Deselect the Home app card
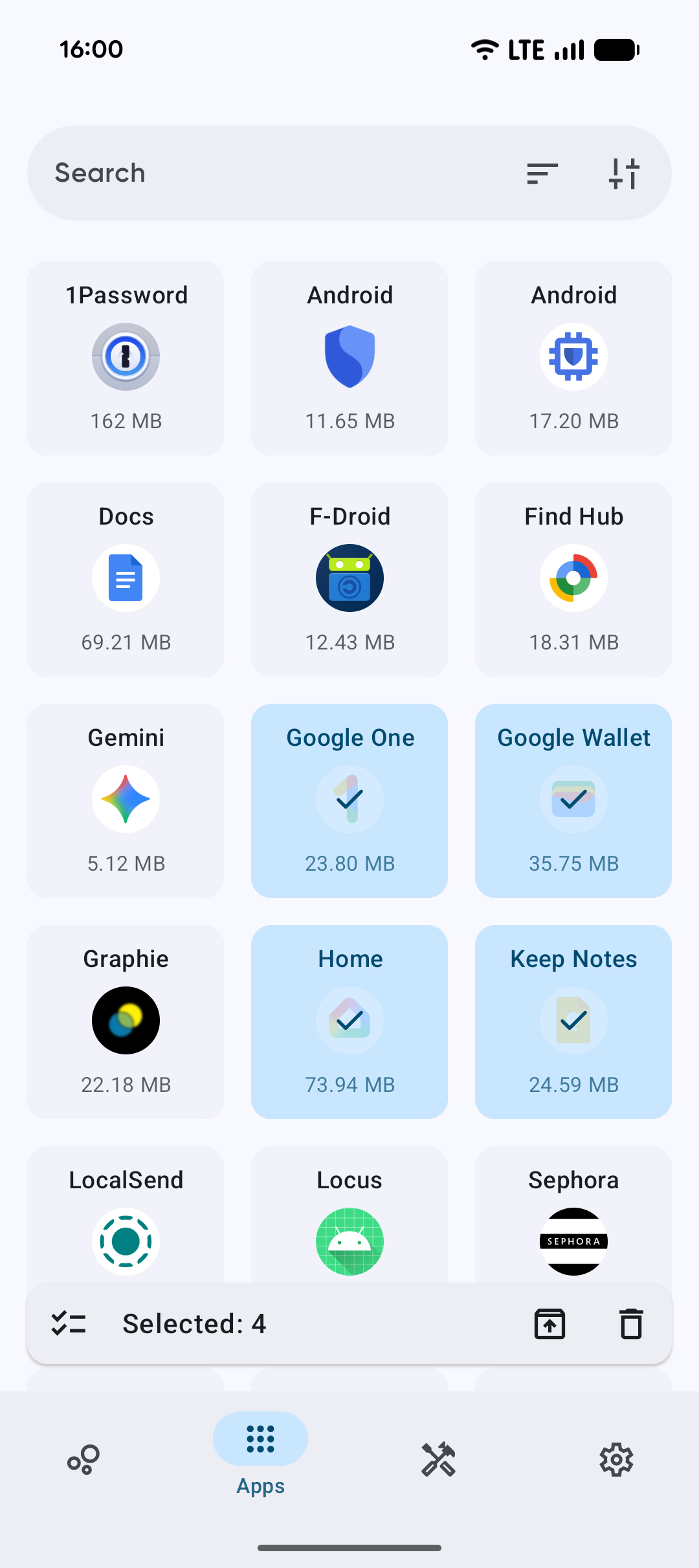Viewport: 699px width, 1568px height. [x=349, y=1021]
